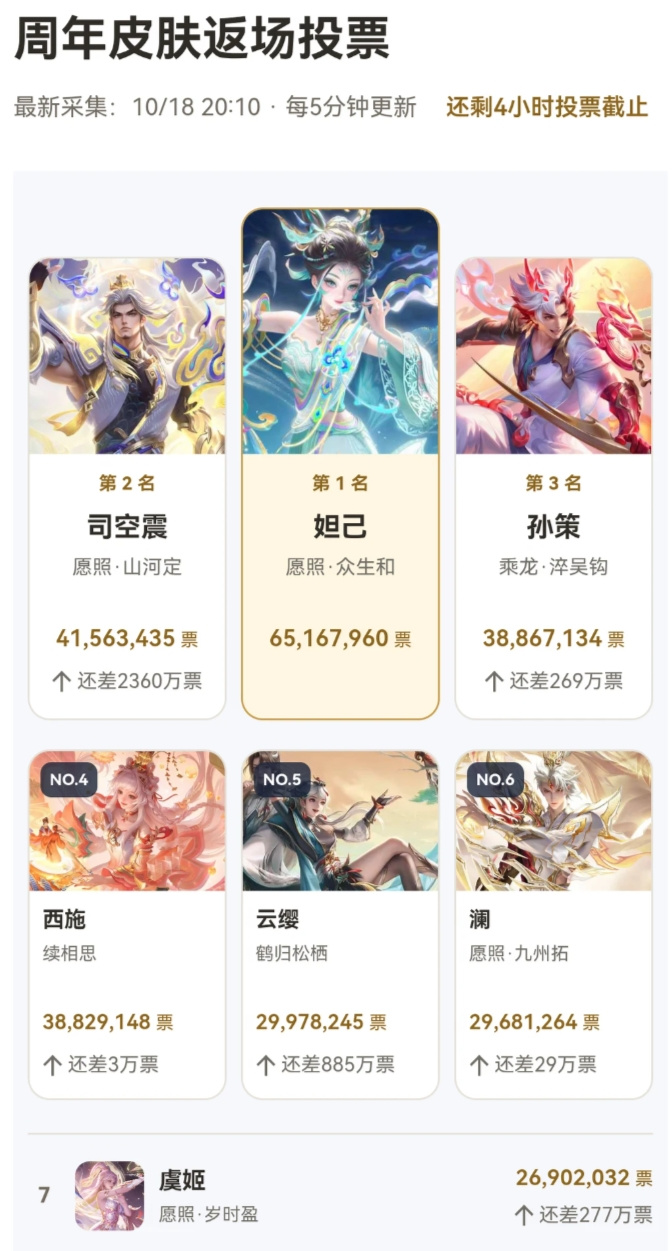Open the 司空震 山河定 card
Viewport: 672px width, 1251px height.
pos(127,488)
